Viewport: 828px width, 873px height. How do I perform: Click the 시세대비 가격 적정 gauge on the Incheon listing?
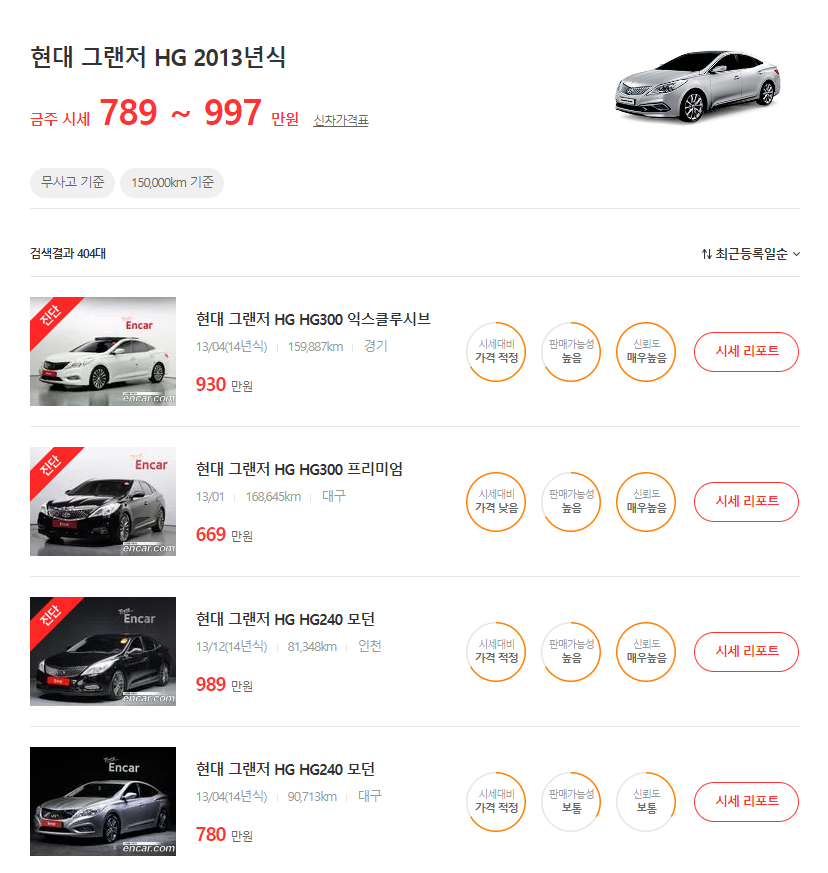pyautogui.click(x=496, y=652)
